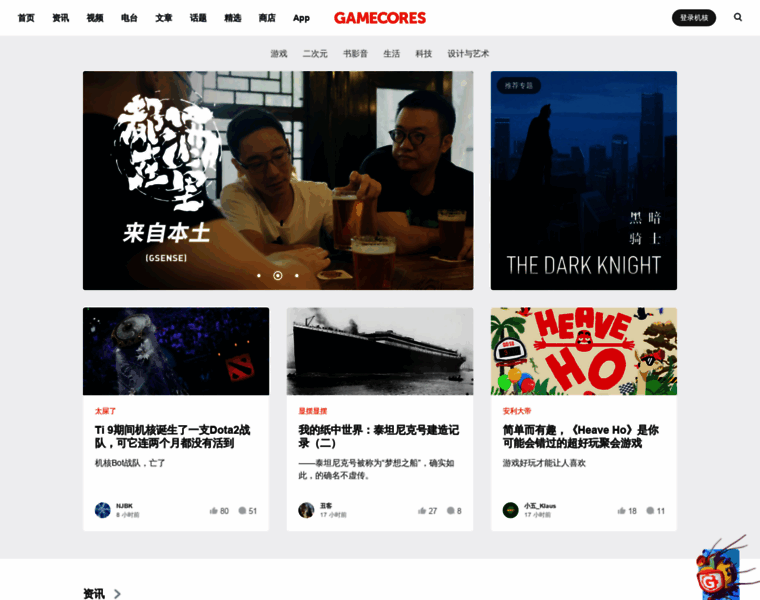The width and height of the screenshot is (760, 600).
Task: Like the Heave Ho article
Action: 623,510
